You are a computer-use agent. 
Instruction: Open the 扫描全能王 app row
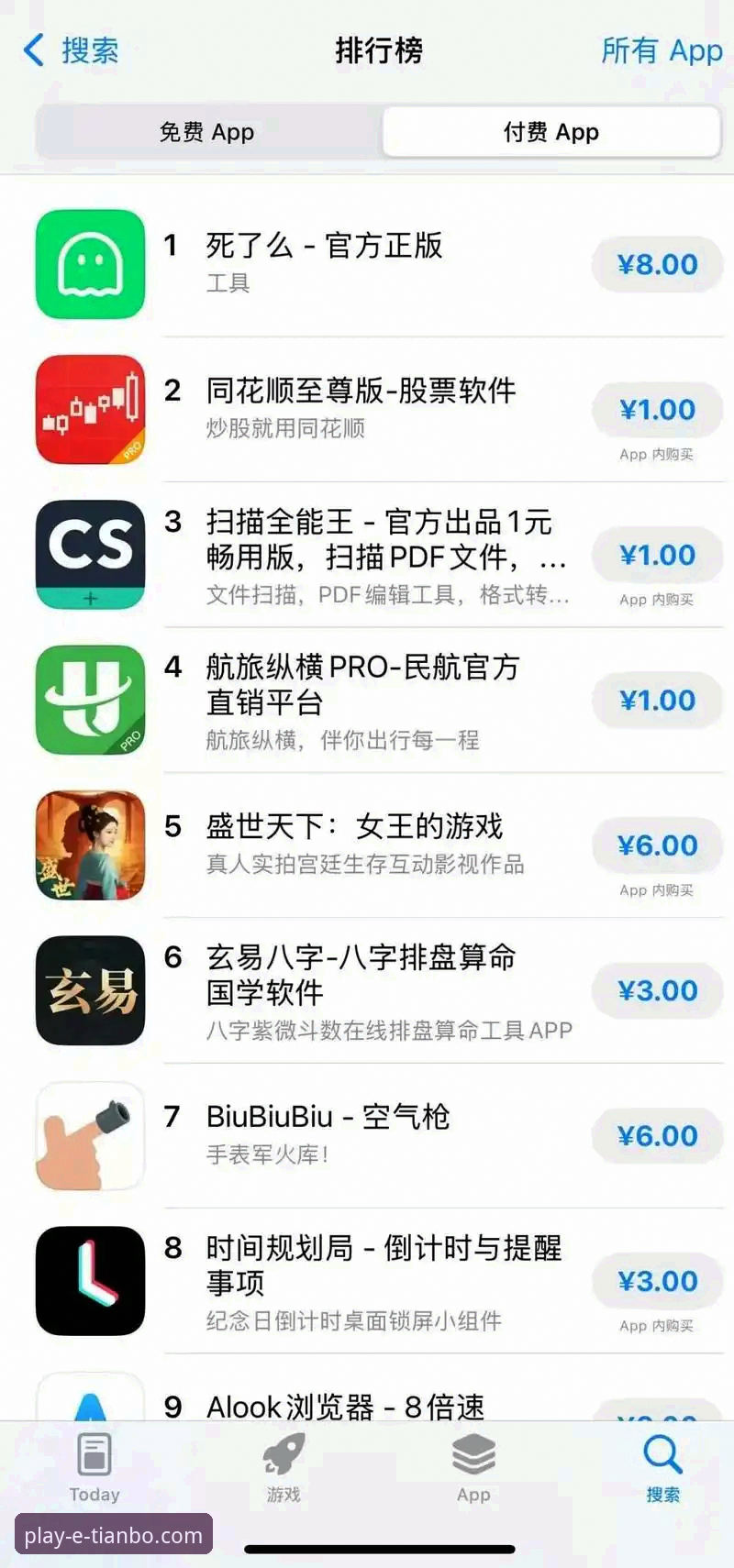(x=367, y=555)
